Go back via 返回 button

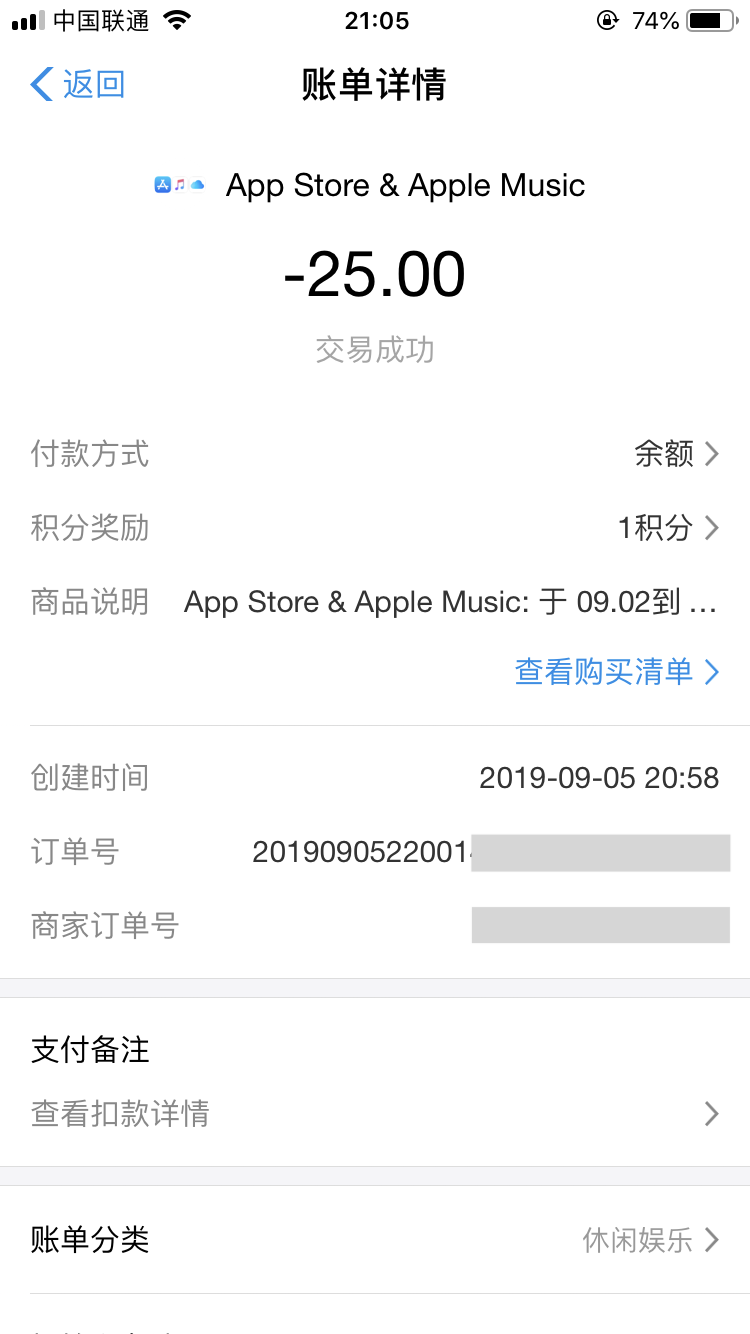(x=78, y=85)
